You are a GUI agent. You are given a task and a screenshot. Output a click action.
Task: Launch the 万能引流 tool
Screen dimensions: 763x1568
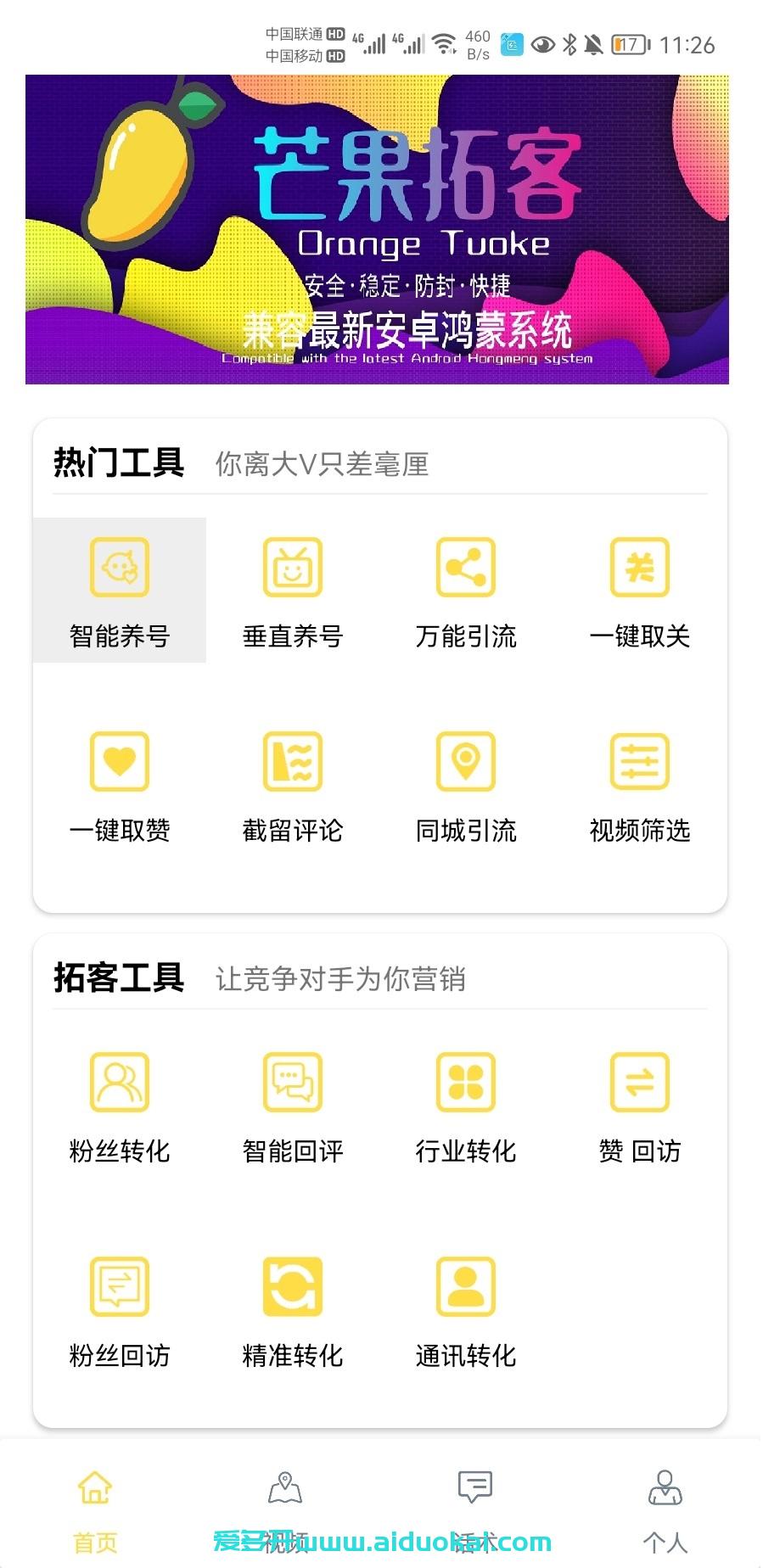[x=466, y=591]
